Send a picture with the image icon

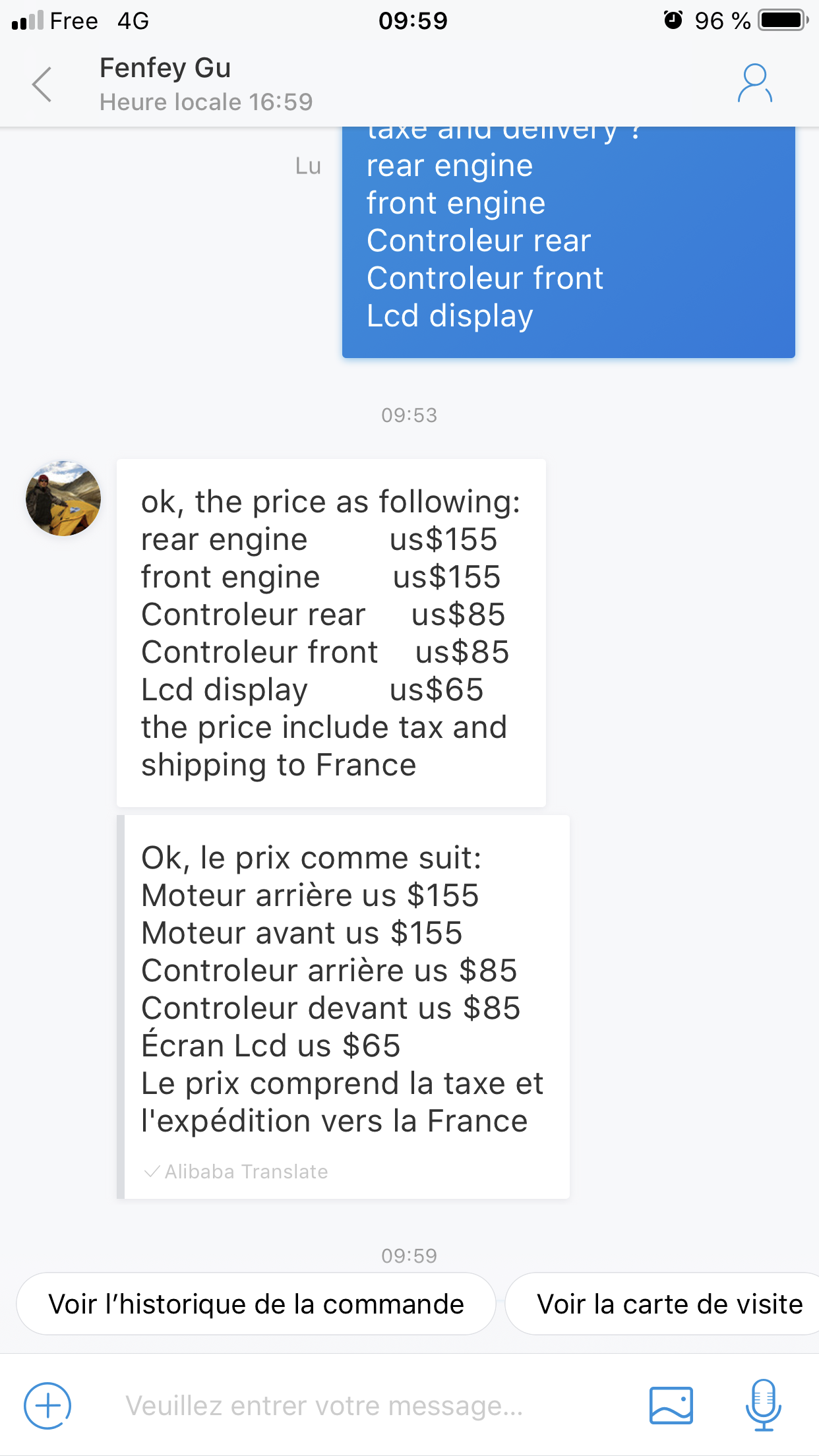coord(671,1405)
